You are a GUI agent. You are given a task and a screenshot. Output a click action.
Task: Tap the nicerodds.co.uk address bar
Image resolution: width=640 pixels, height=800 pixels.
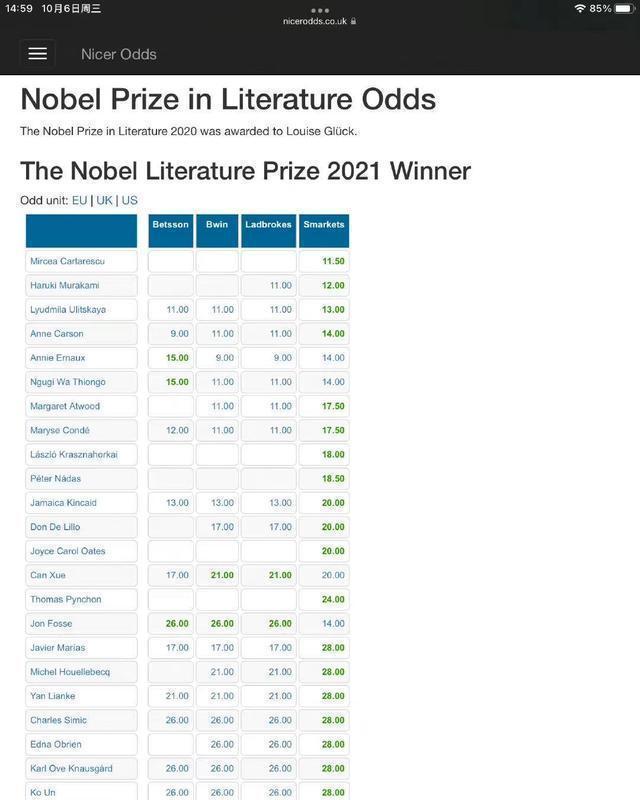(x=319, y=21)
